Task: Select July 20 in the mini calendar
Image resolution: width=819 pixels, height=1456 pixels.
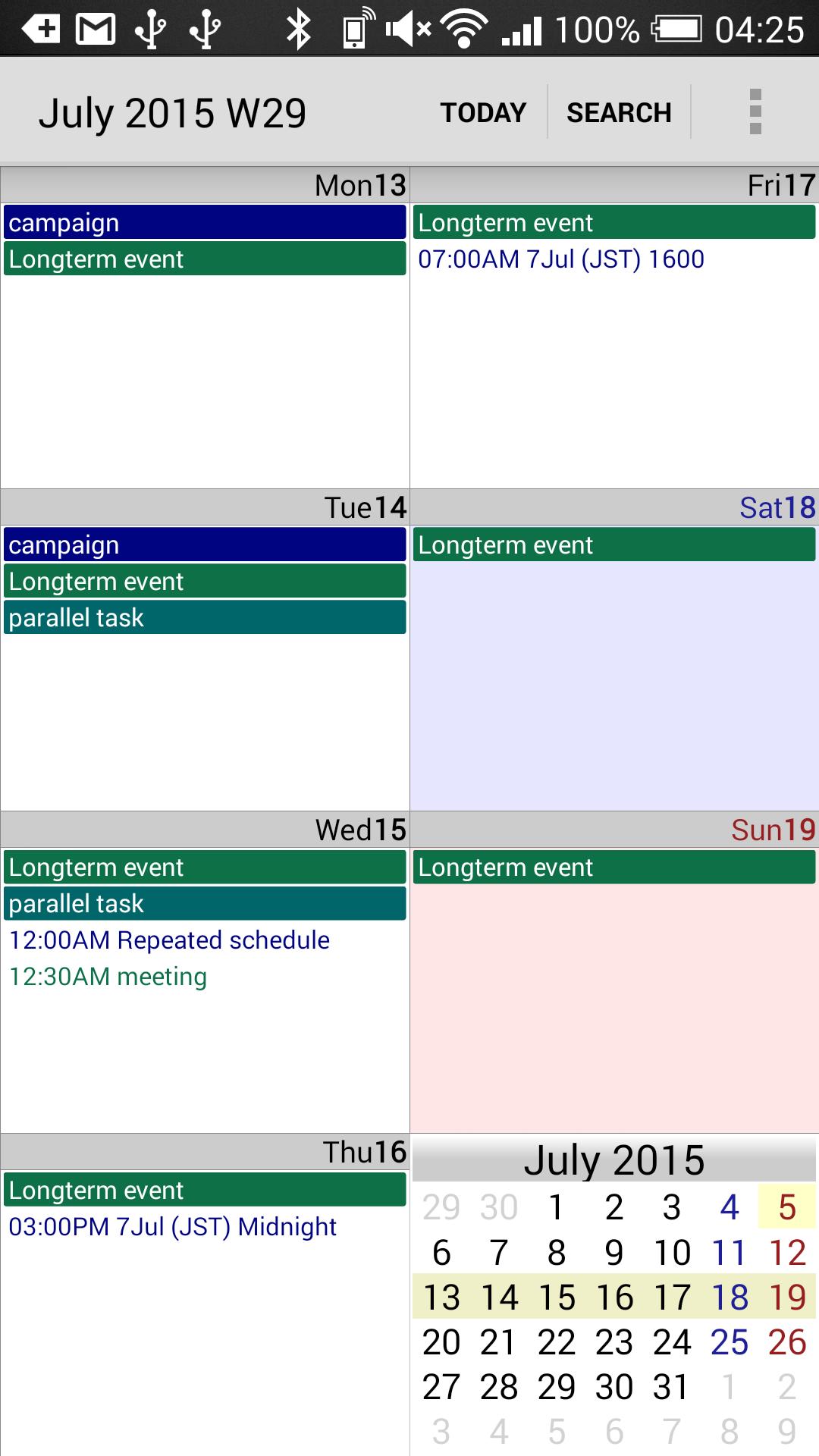Action: point(443,1342)
